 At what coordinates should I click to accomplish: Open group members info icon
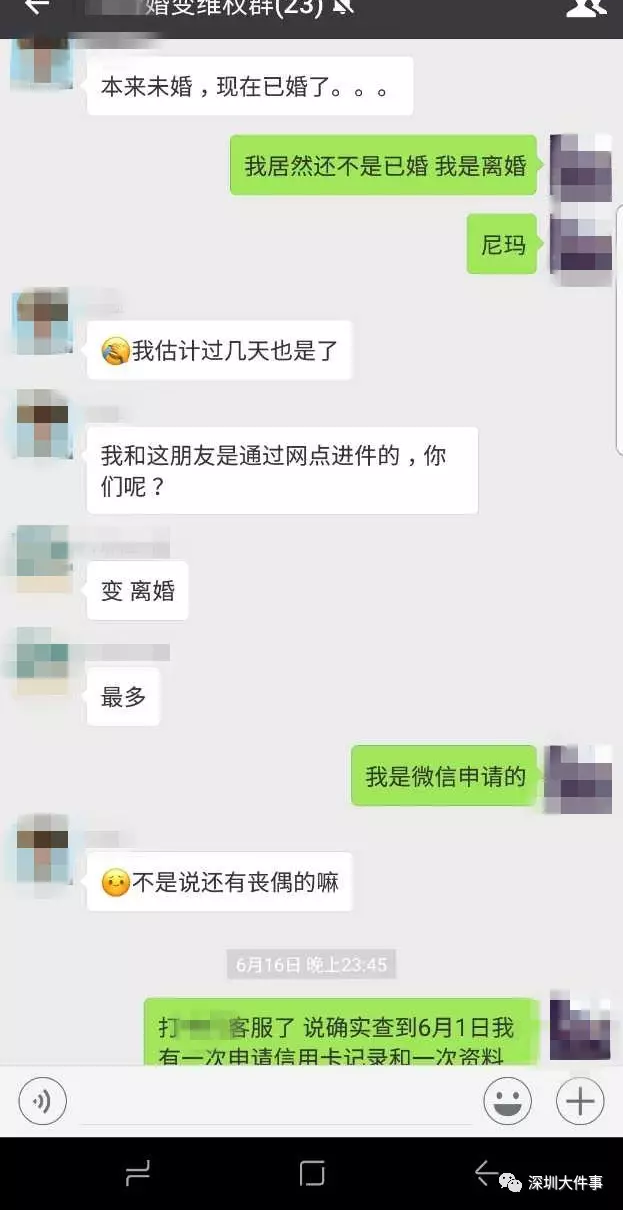coord(586,8)
